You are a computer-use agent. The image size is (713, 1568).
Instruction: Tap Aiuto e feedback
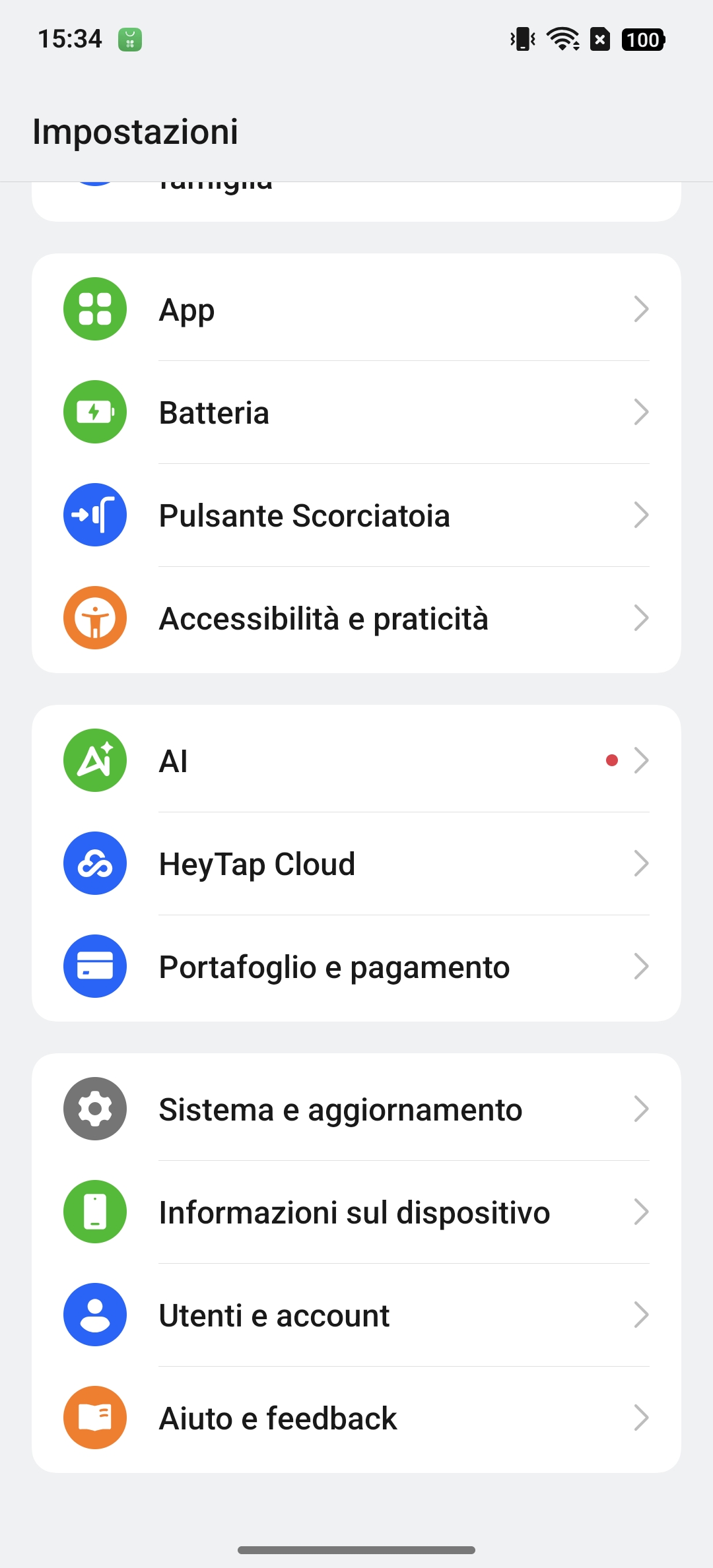[x=356, y=1418]
